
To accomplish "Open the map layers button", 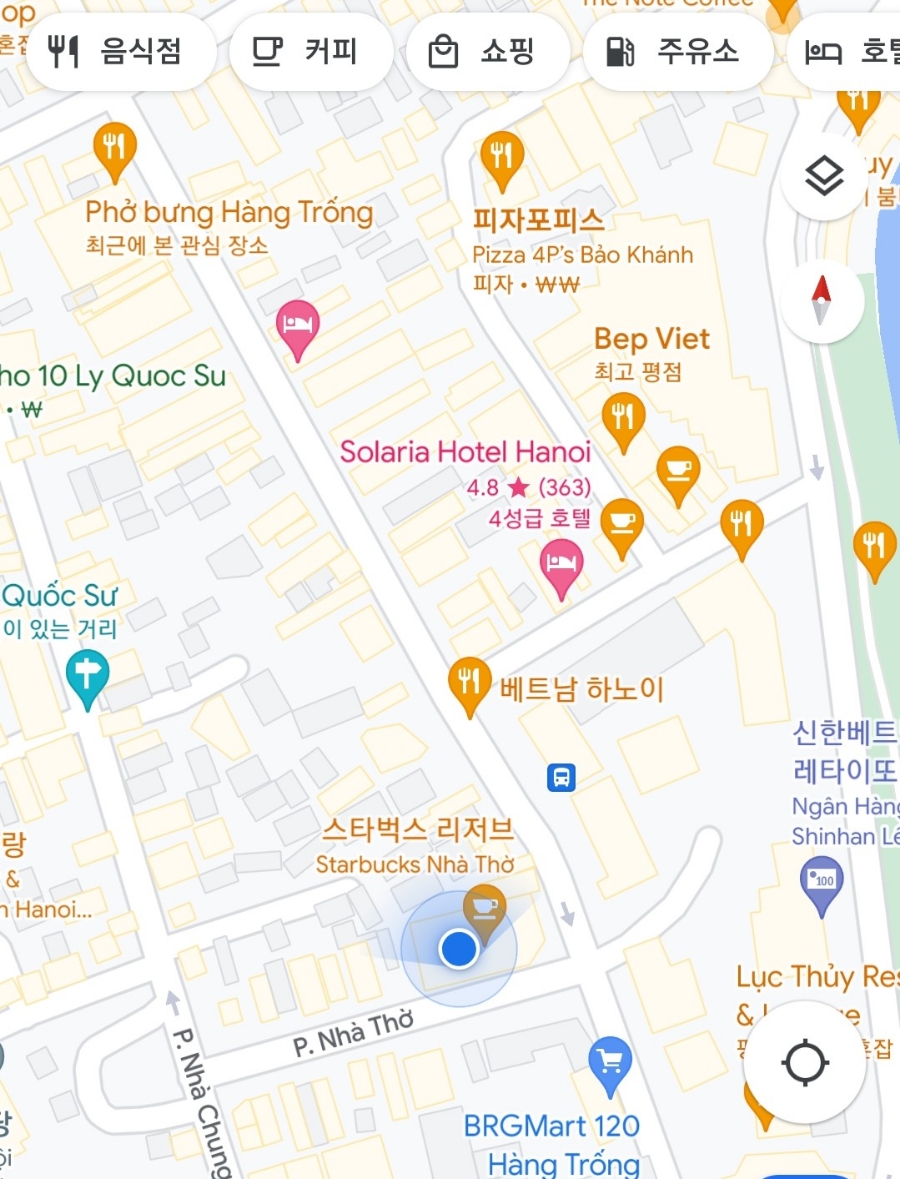I will click(823, 177).
